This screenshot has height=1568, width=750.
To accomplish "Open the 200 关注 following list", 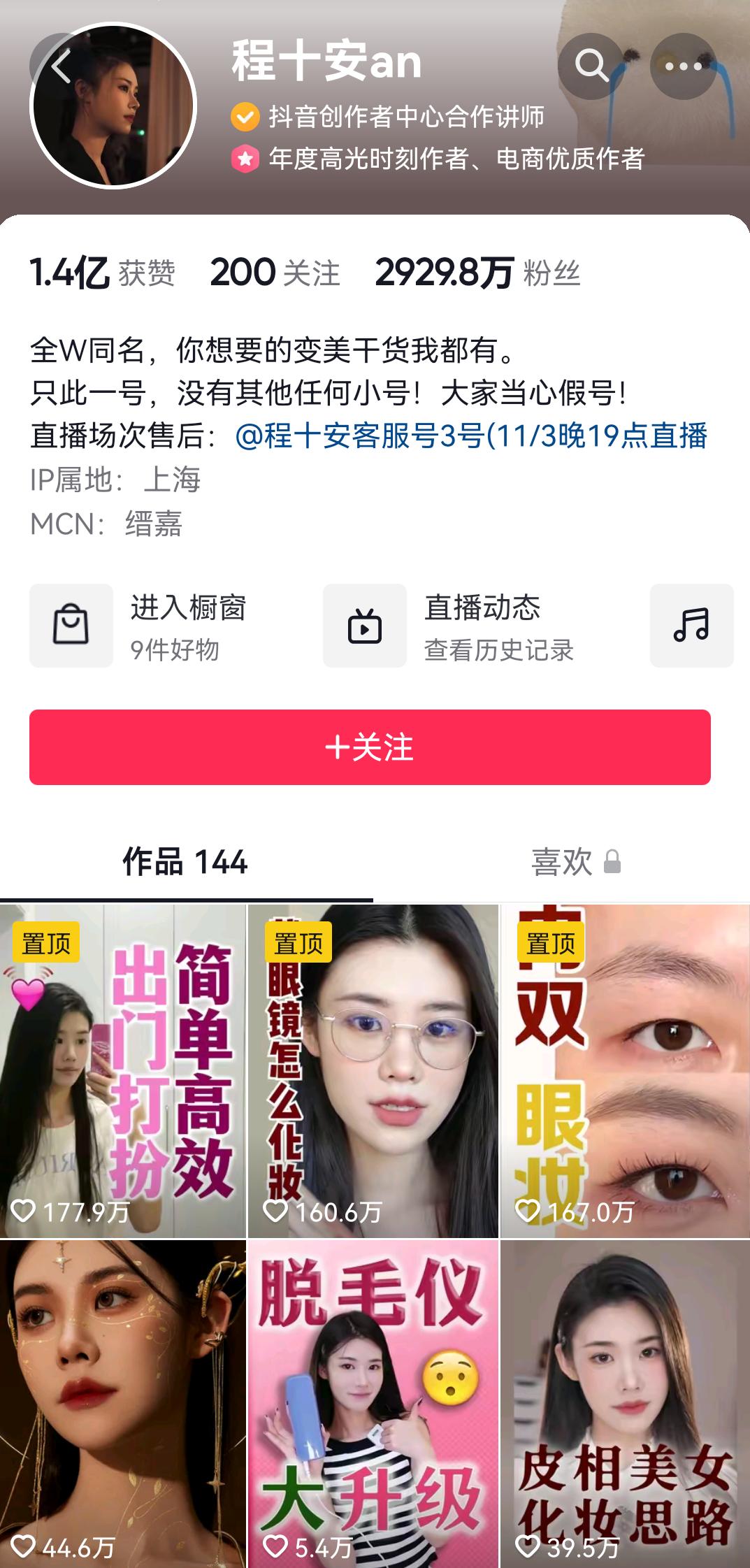I will pyautogui.click(x=275, y=273).
